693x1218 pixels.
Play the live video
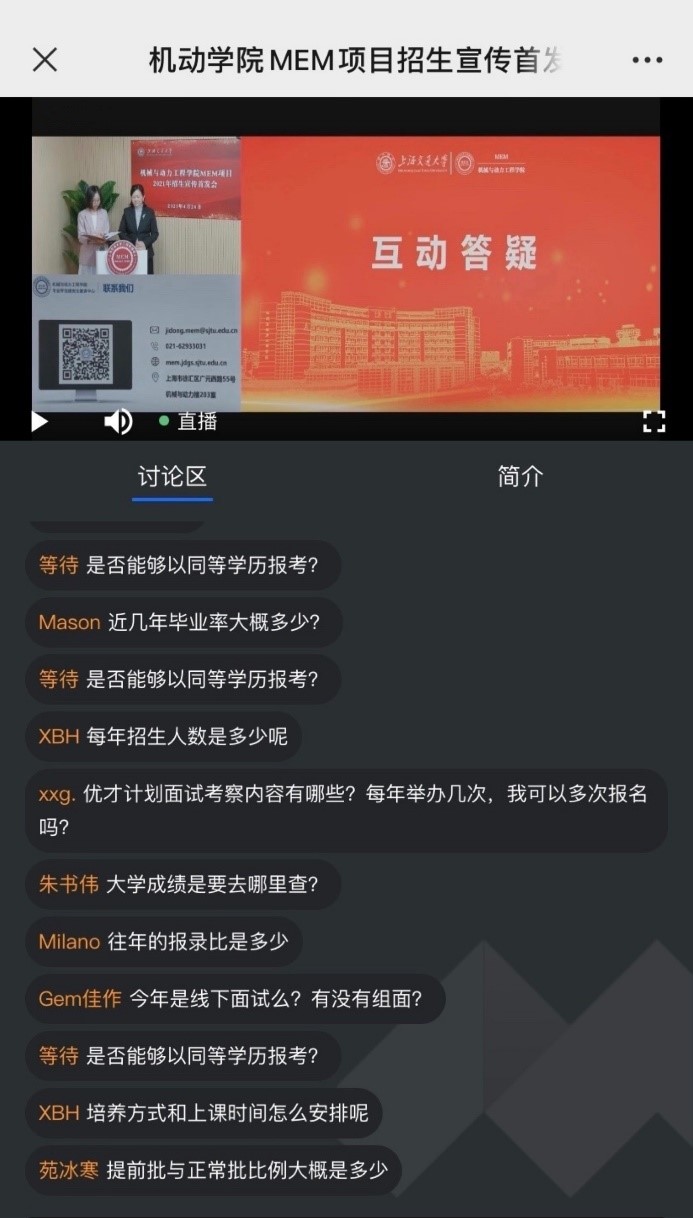[x=40, y=421]
